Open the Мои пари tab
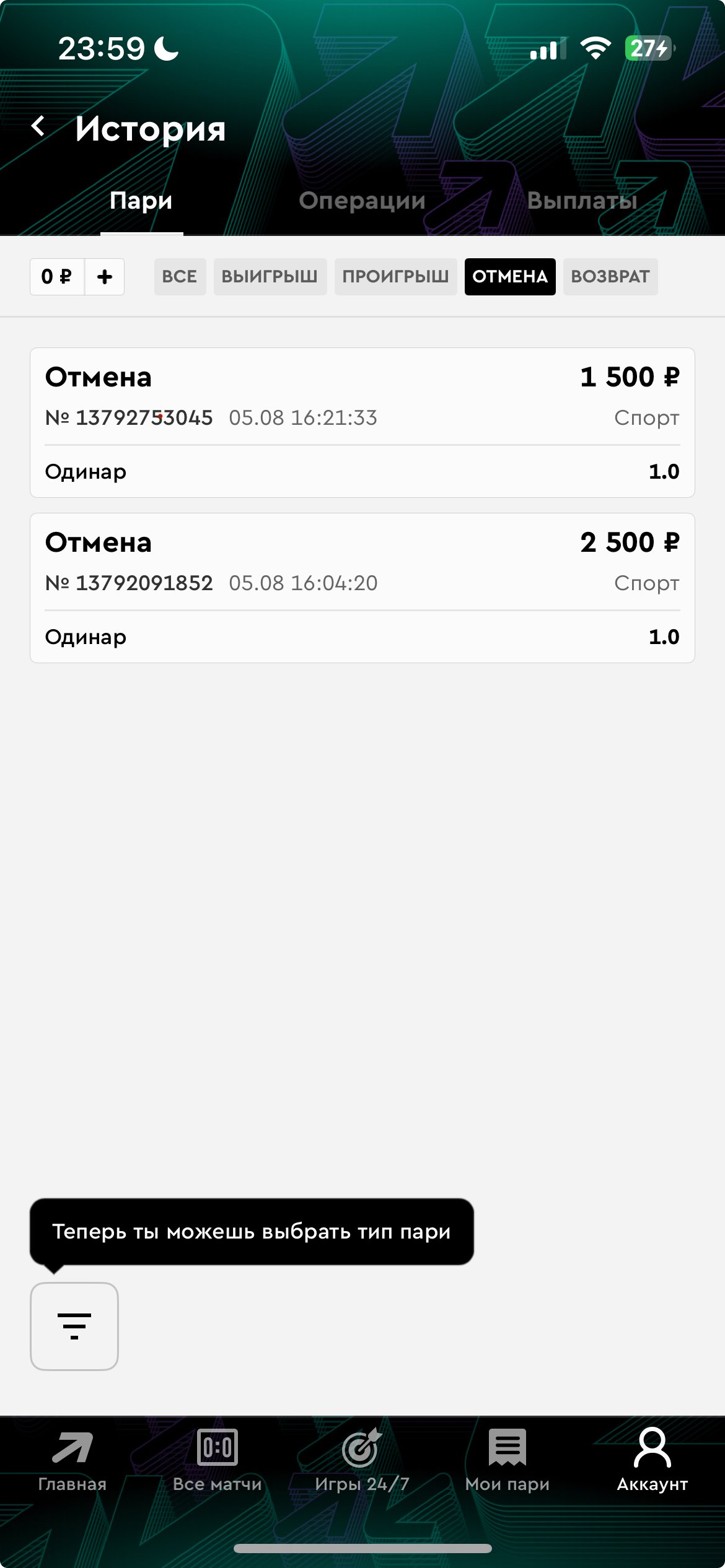This screenshot has height=1568, width=725. [x=507, y=1460]
